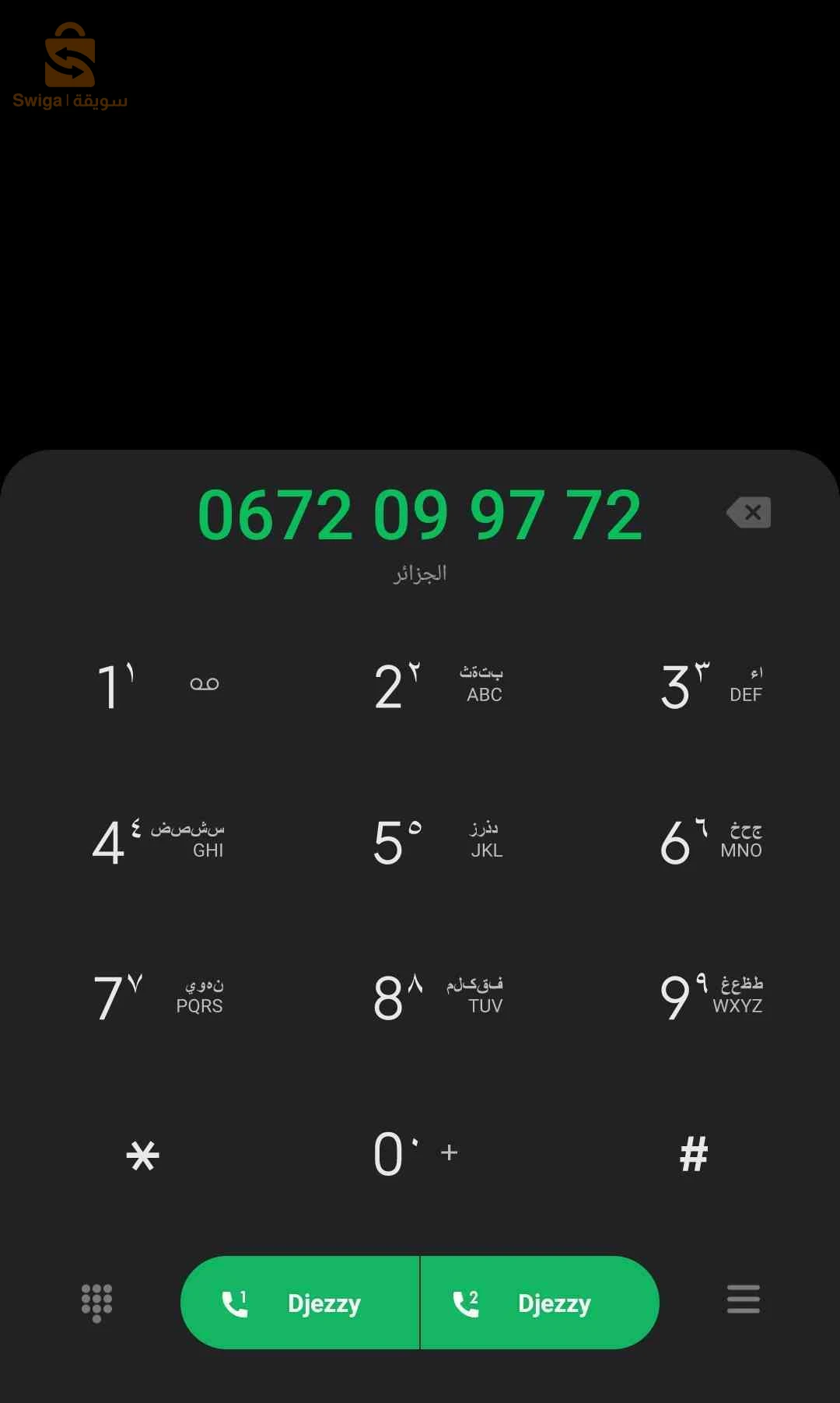Hide the dial pad with keypad icon
The width and height of the screenshot is (840, 1403).
tap(96, 1302)
